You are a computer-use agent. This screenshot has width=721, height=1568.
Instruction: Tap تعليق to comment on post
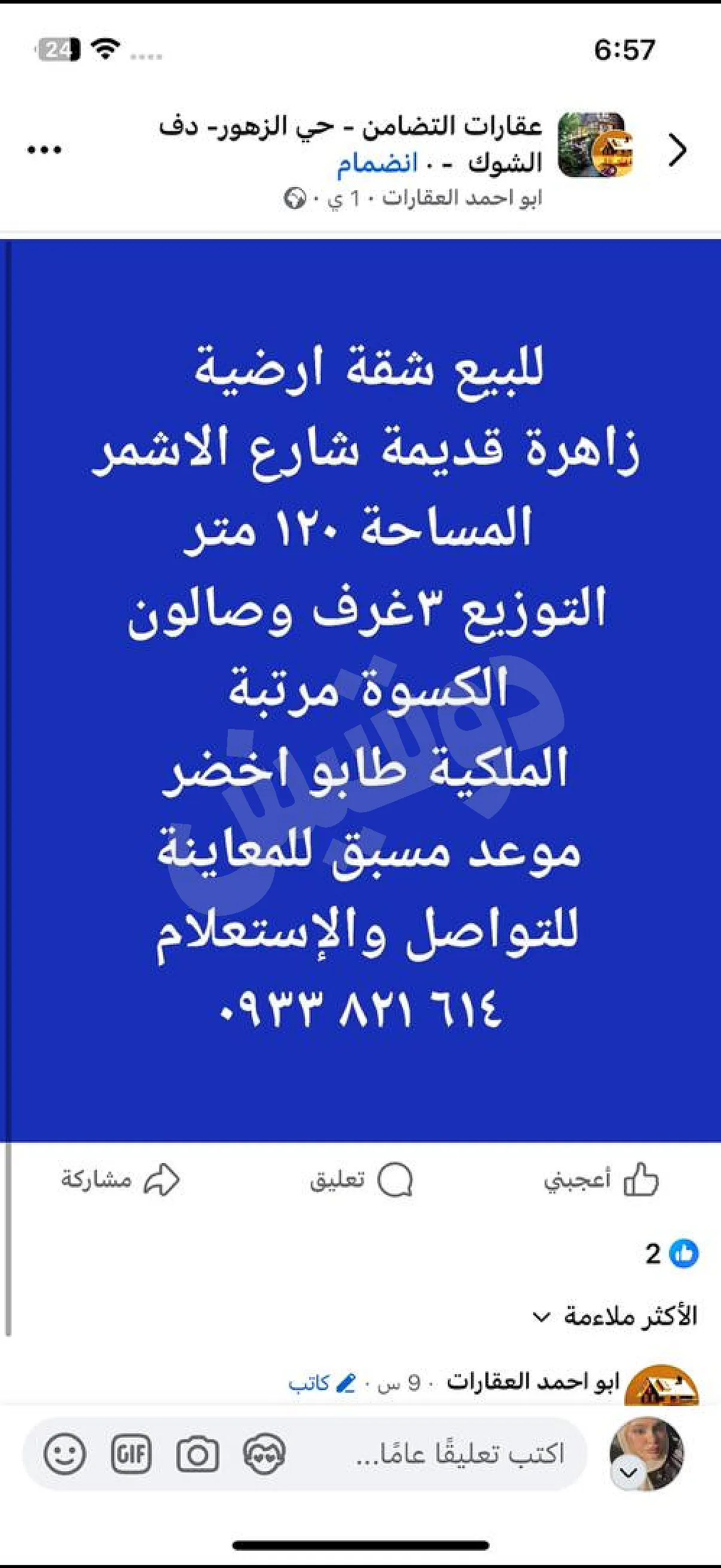pos(362,1180)
